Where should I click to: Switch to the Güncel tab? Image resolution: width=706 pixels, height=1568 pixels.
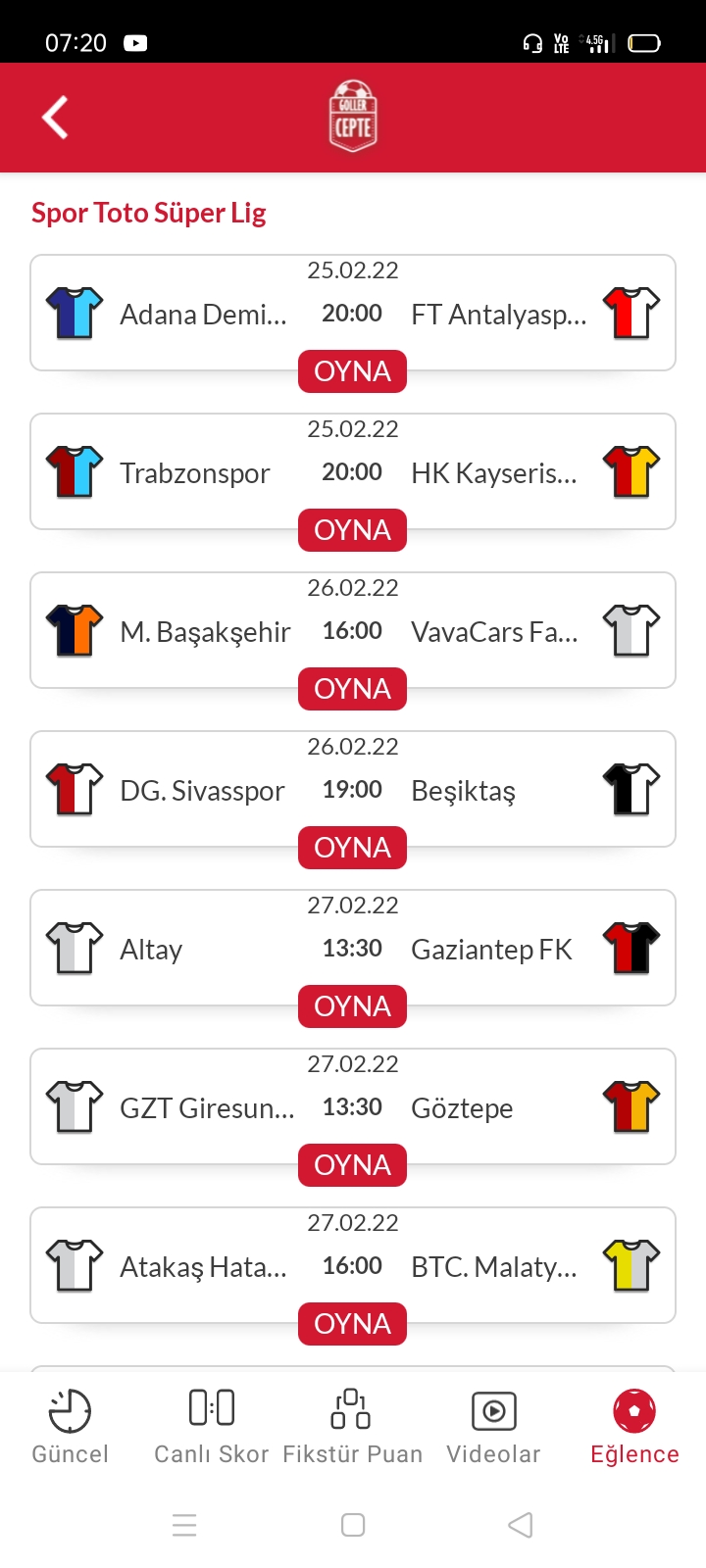(x=71, y=1427)
